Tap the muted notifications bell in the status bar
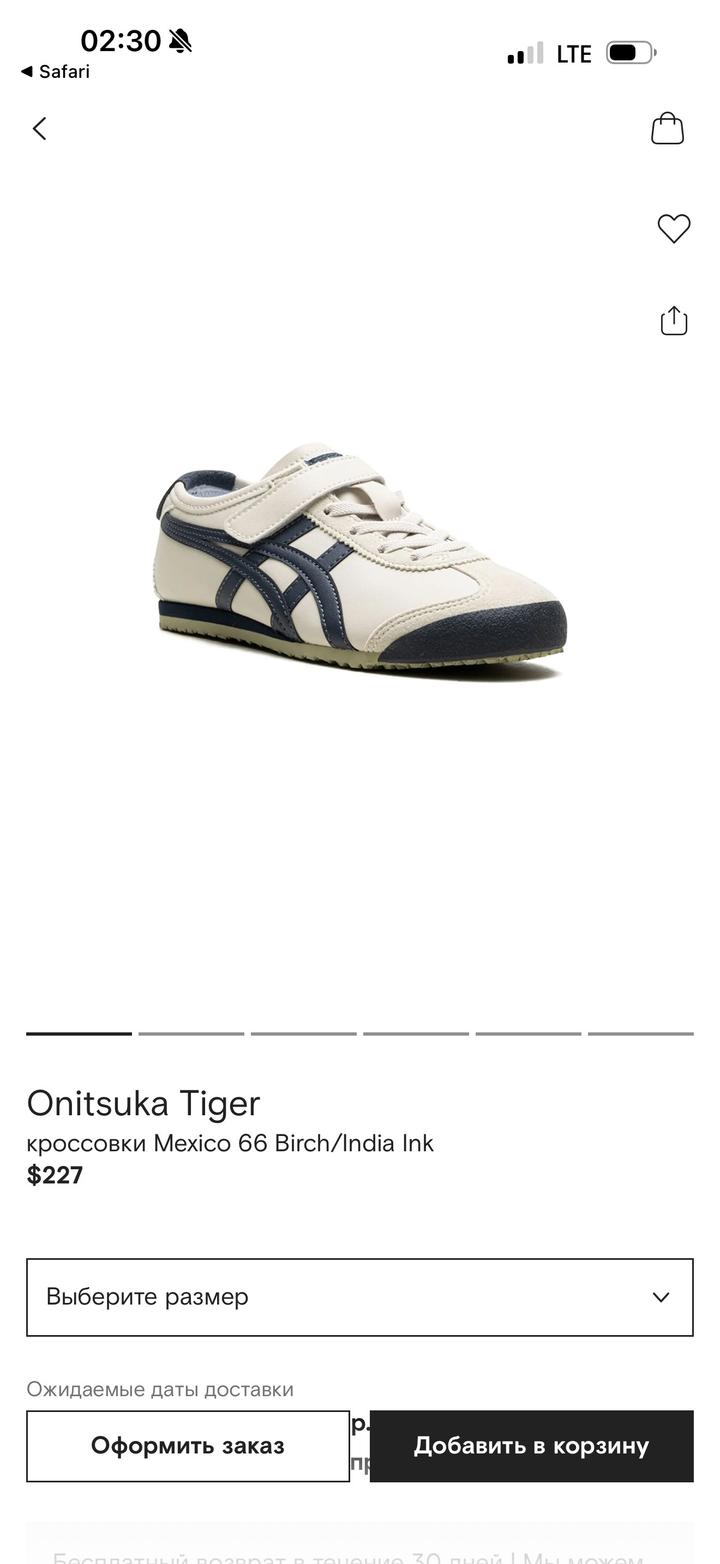The height and width of the screenshot is (1564, 720). click(x=178, y=41)
